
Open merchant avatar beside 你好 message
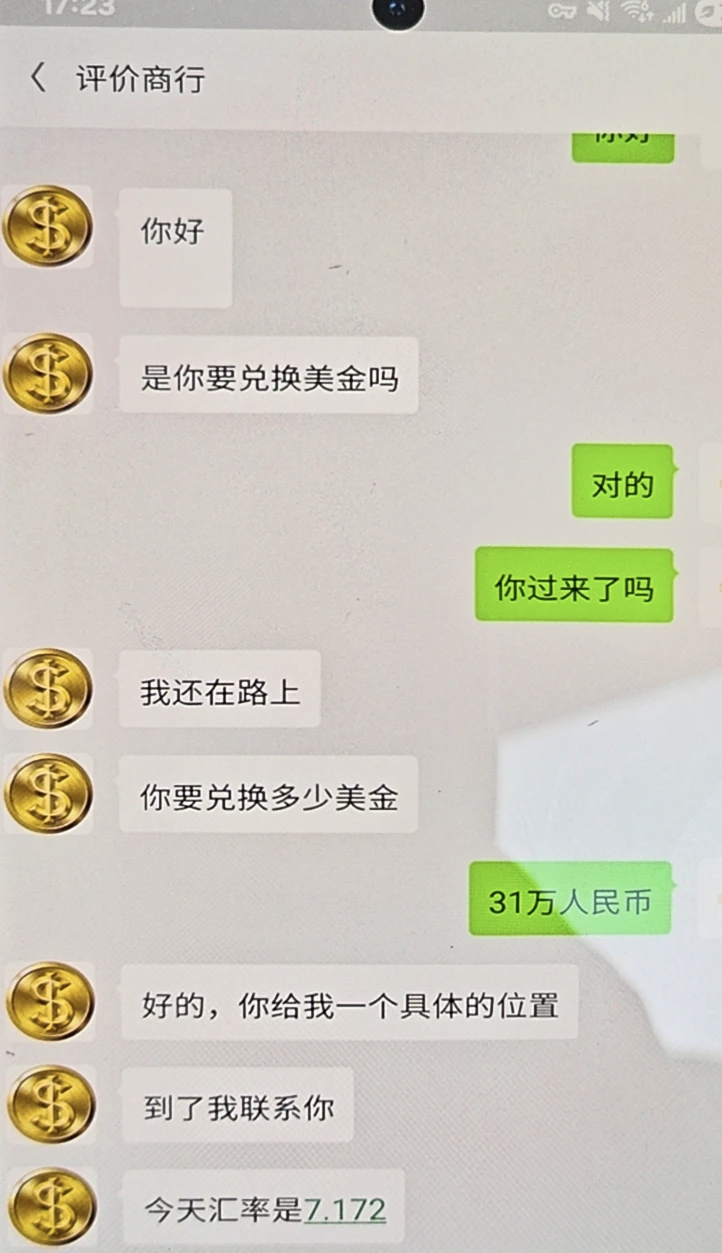[48, 226]
